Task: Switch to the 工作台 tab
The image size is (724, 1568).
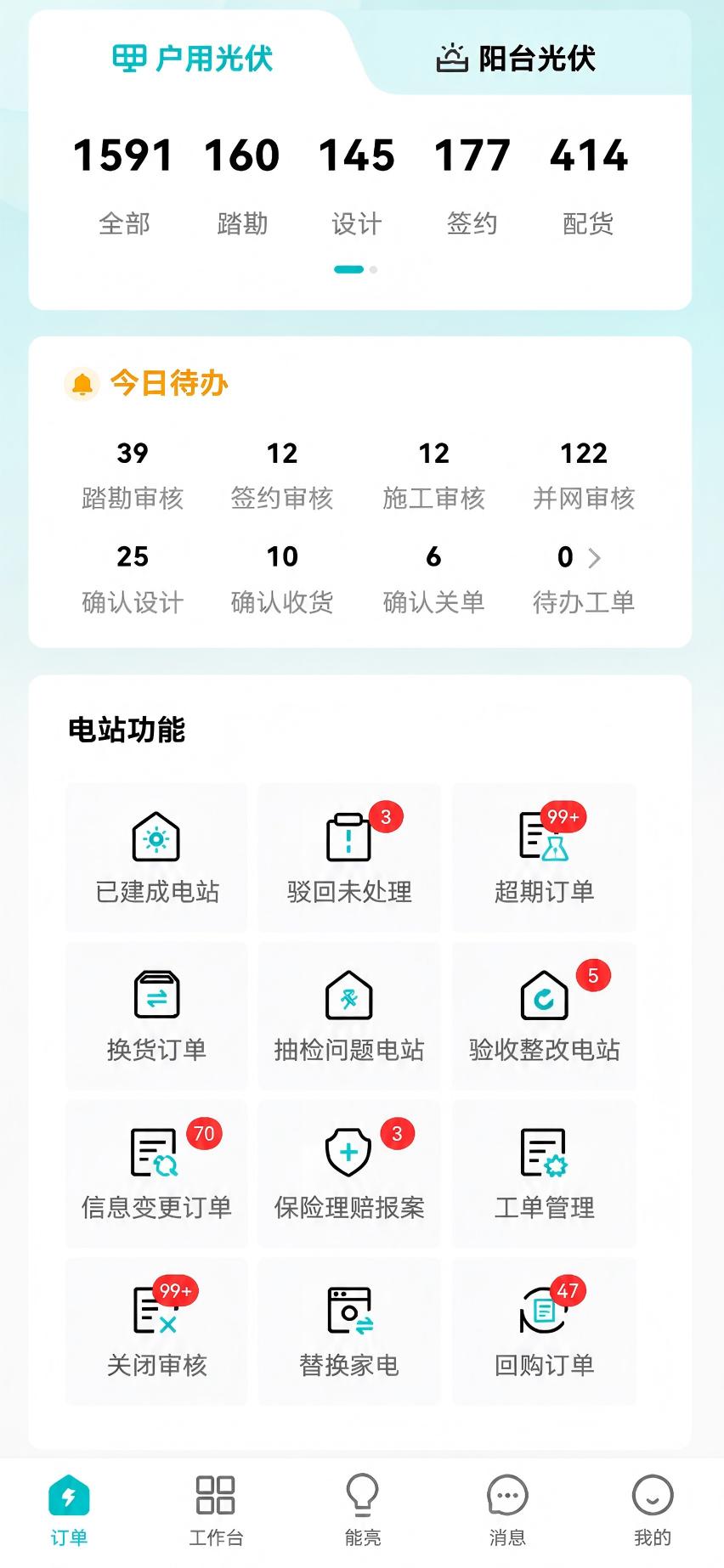Action: coord(216,1511)
